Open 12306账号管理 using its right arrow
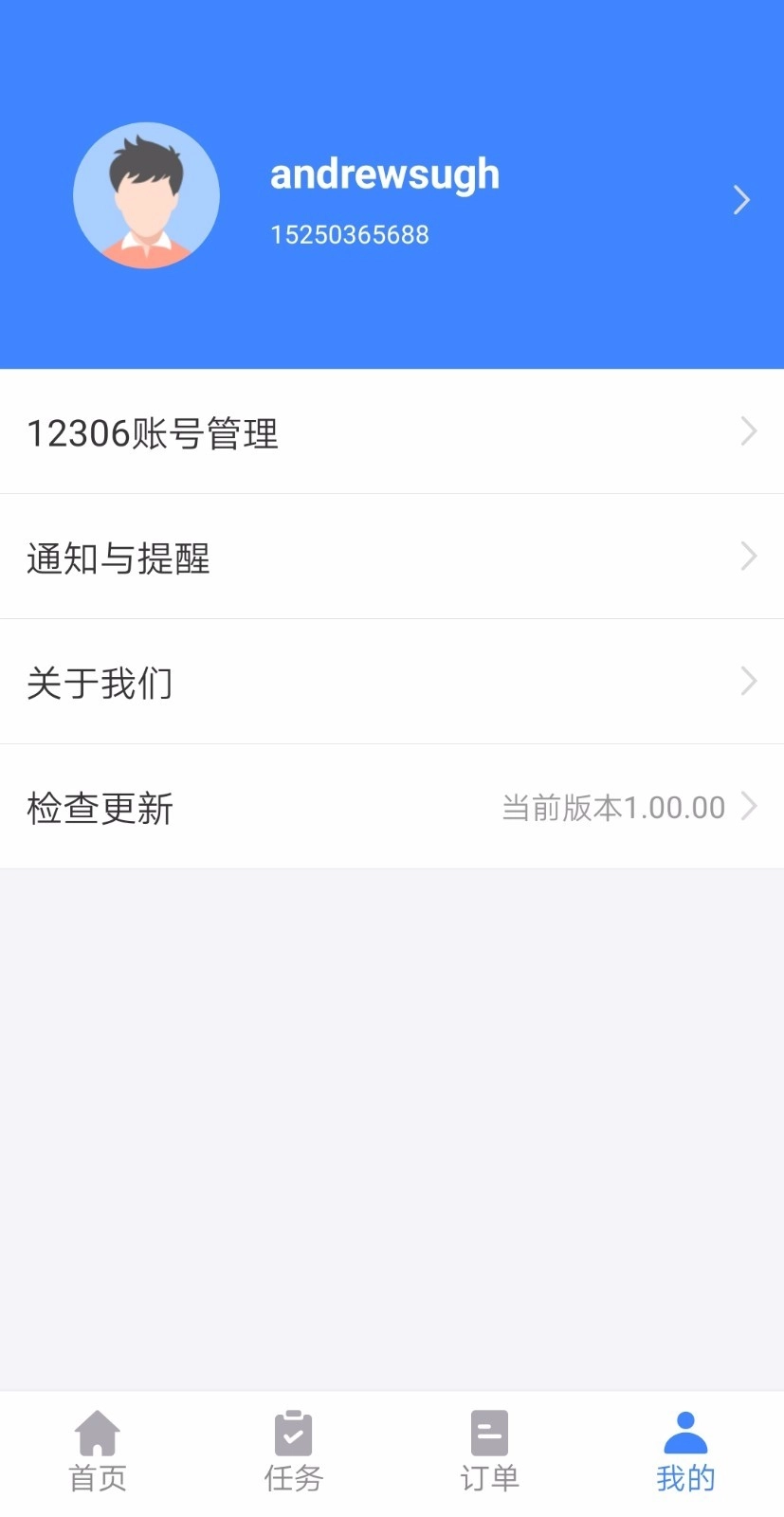 [749, 432]
